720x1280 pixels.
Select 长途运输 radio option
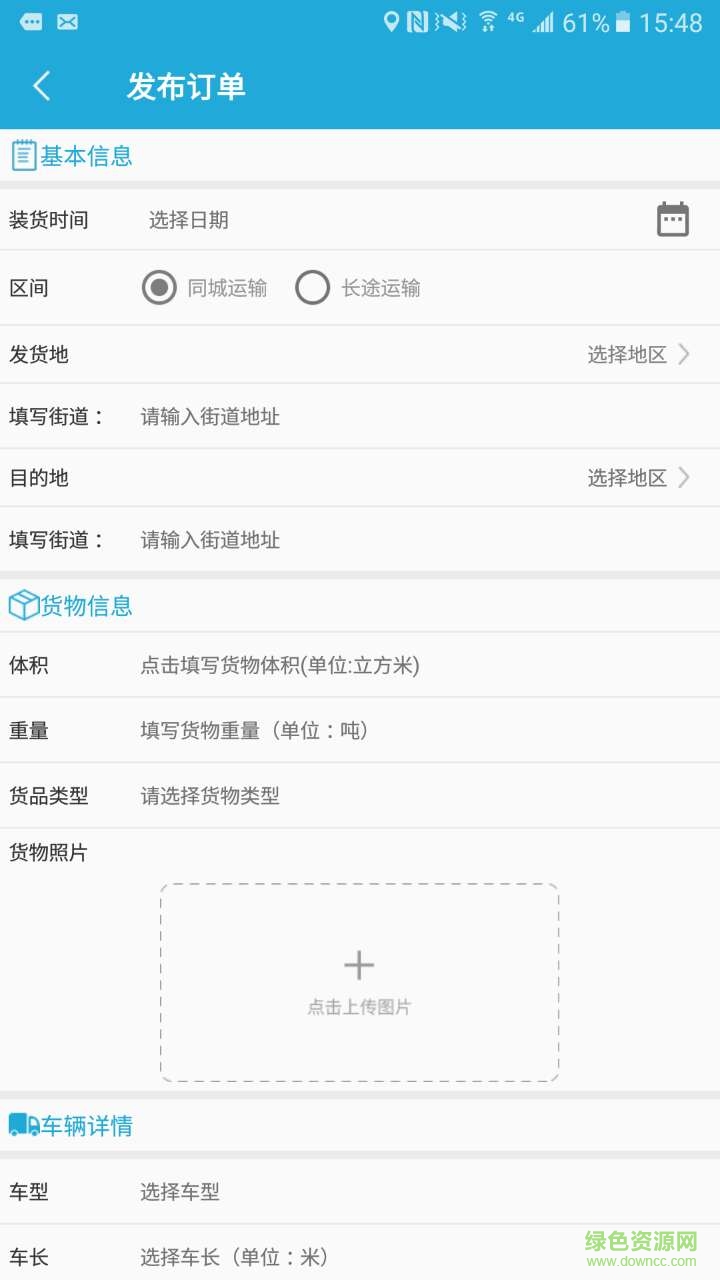click(x=313, y=288)
